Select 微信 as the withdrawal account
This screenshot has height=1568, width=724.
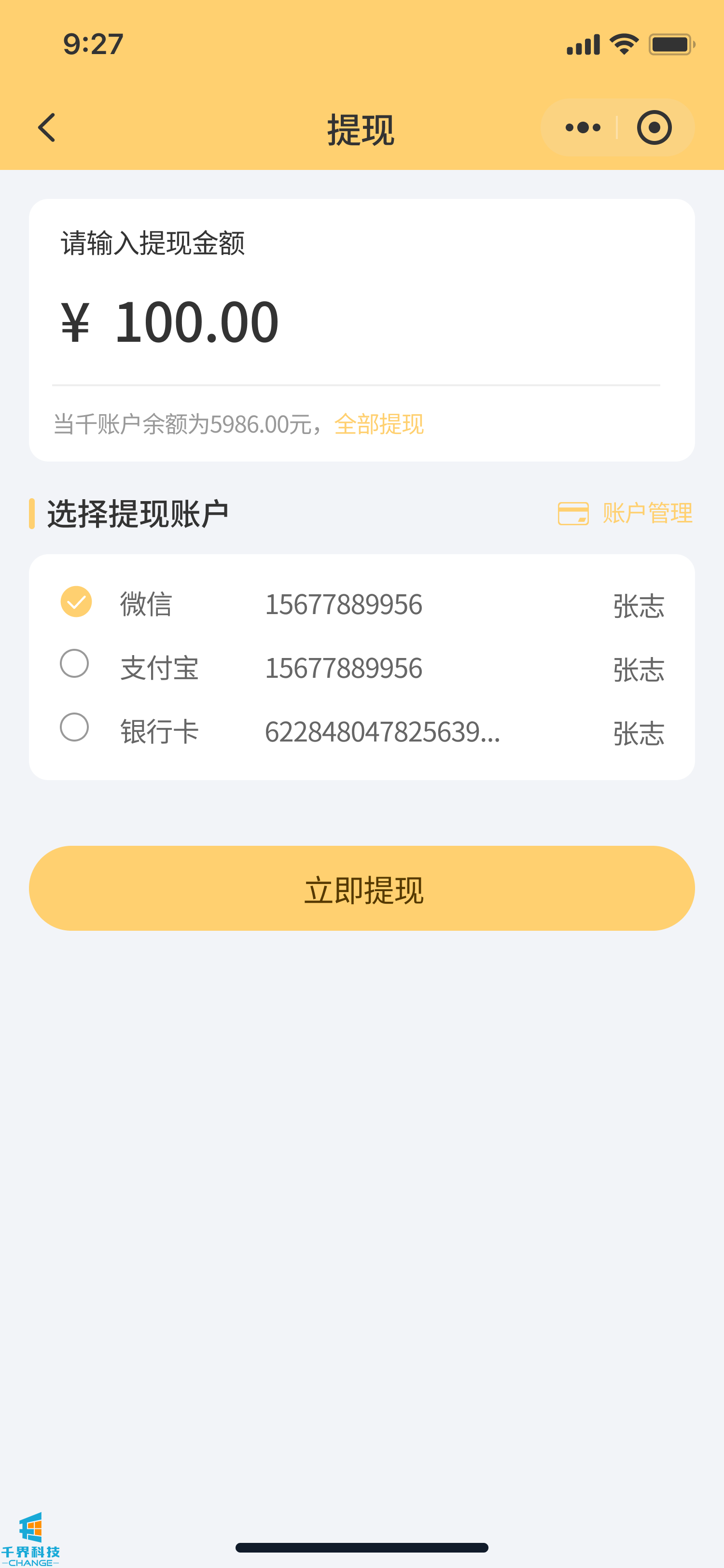[76, 602]
